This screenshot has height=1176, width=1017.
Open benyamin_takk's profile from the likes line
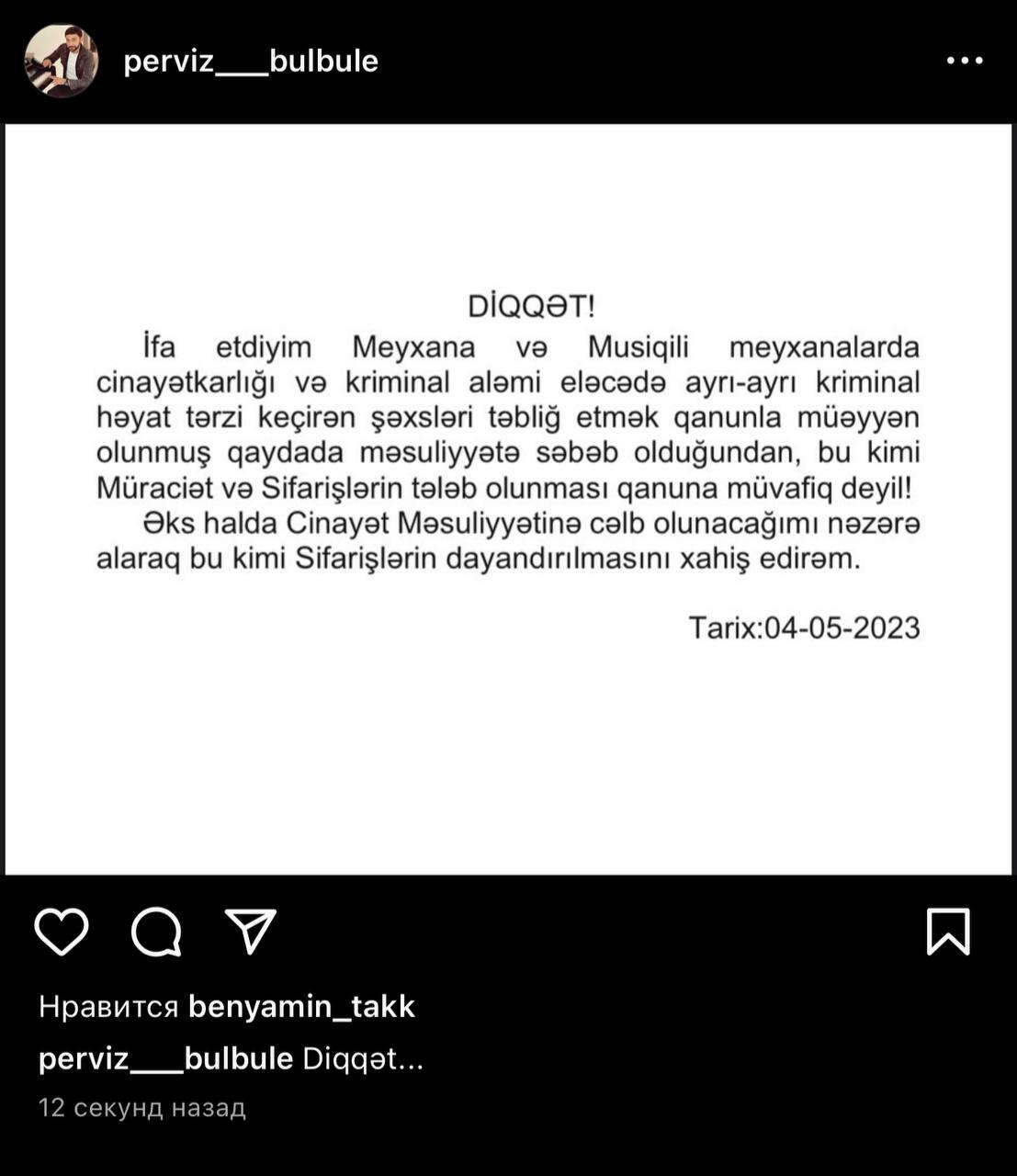click(301, 1007)
